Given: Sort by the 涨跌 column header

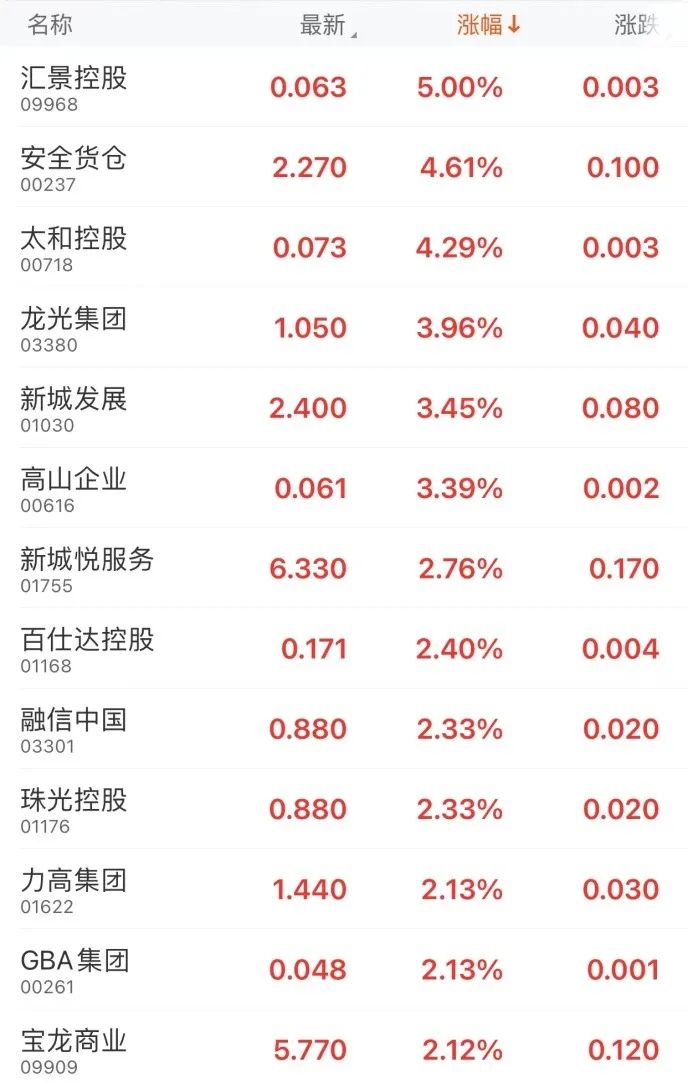Looking at the screenshot, I should click(637, 26).
